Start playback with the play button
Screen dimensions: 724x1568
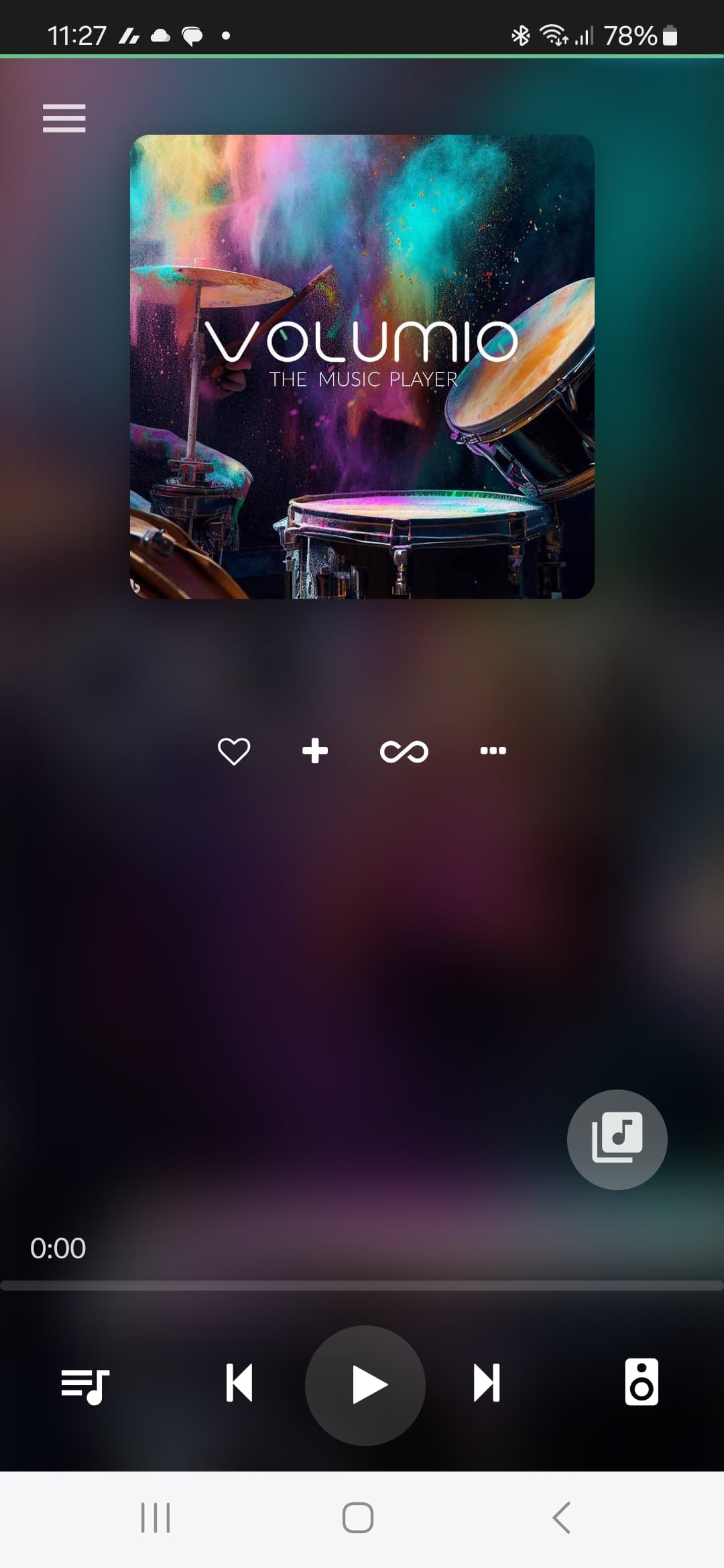365,1385
